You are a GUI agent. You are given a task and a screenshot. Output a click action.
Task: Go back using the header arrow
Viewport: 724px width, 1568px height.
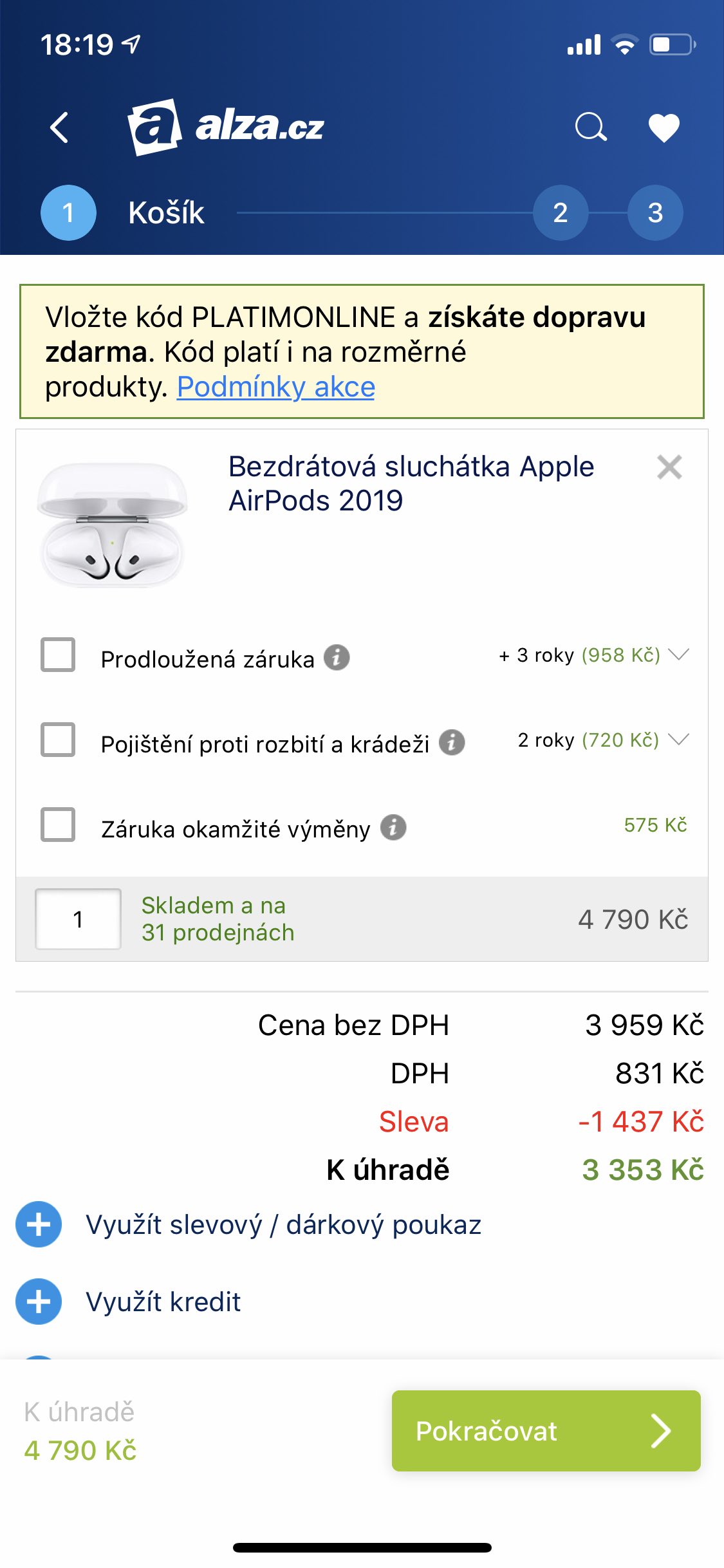[59, 127]
